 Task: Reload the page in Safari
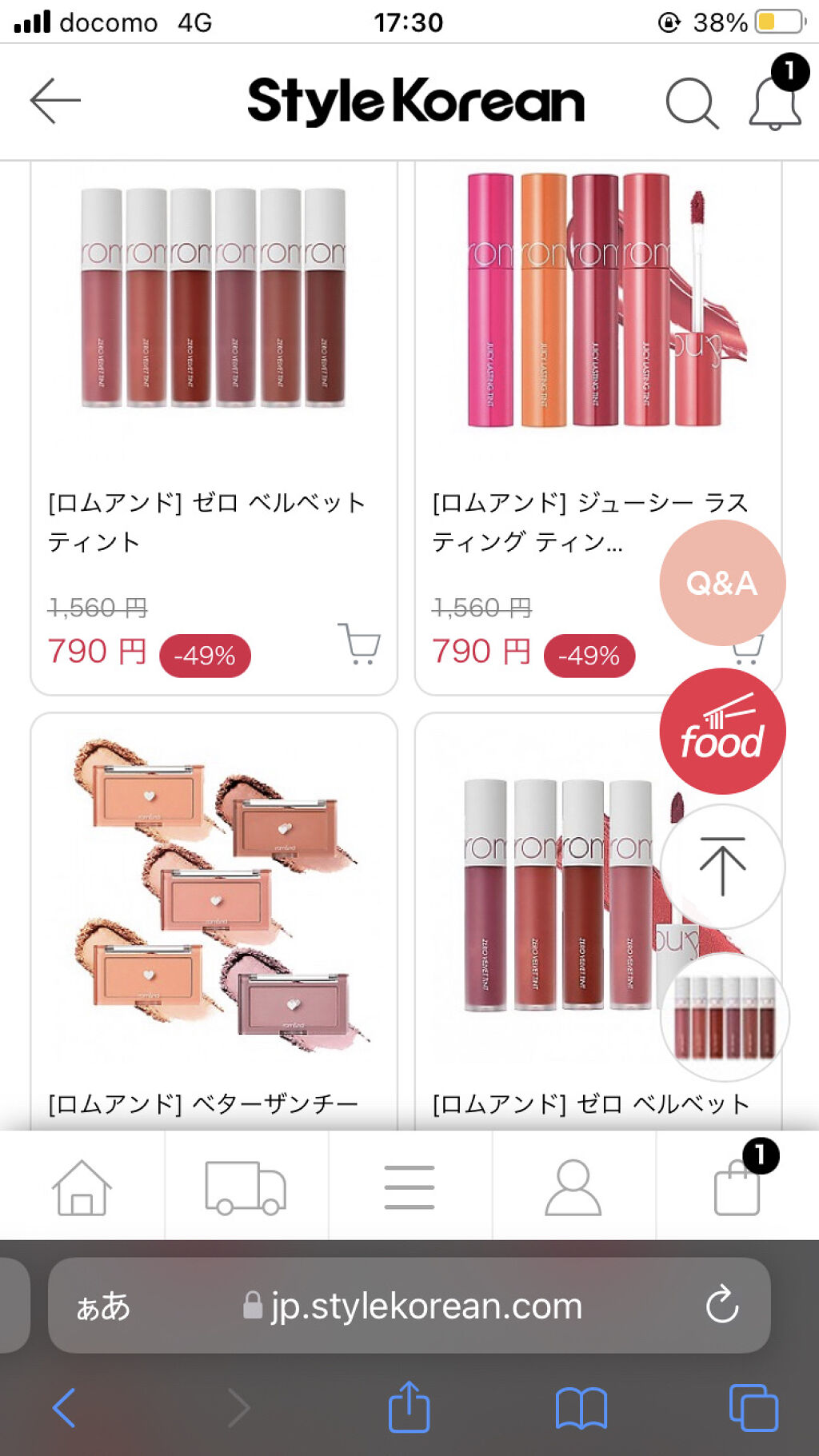(721, 1305)
